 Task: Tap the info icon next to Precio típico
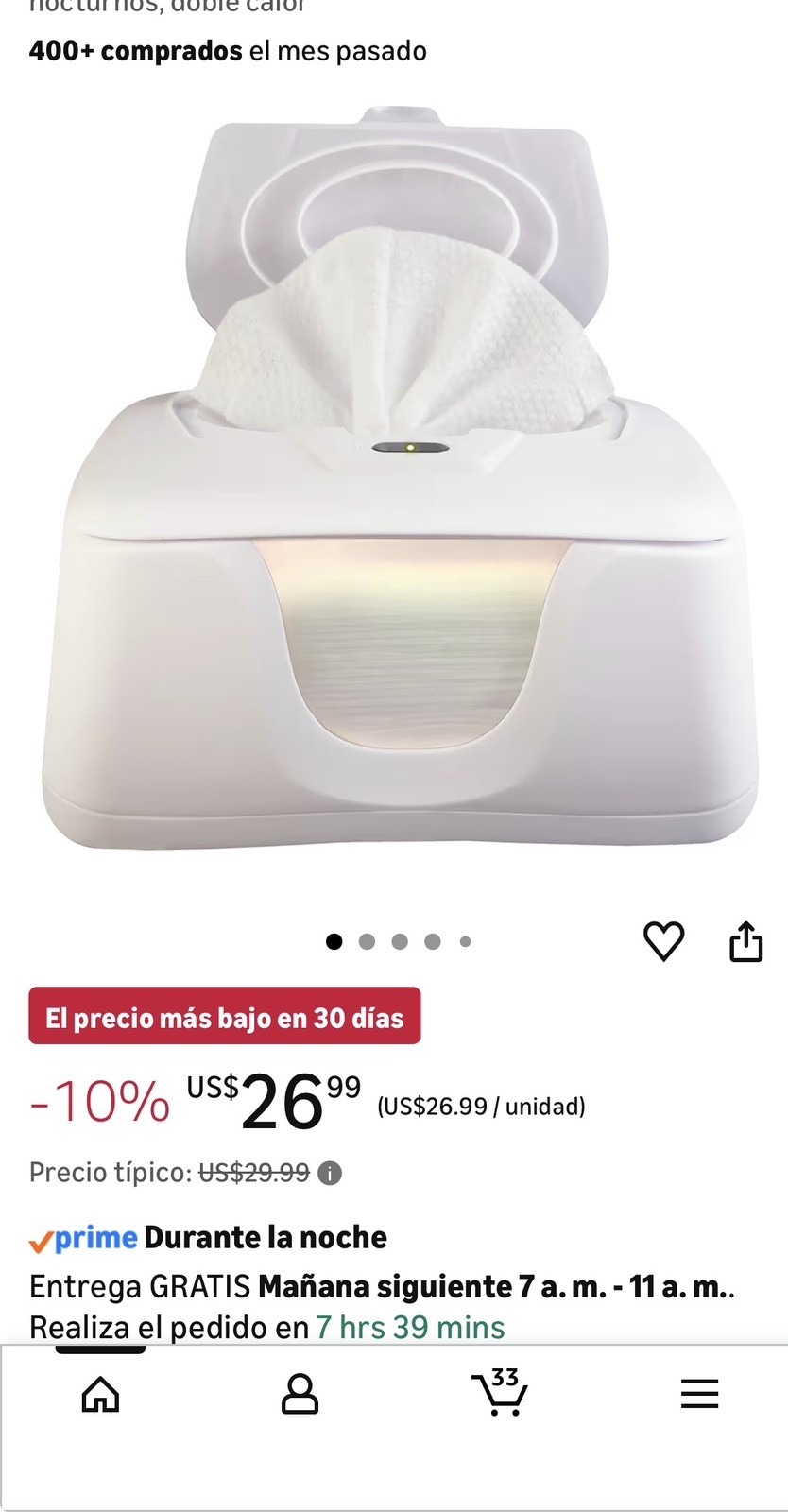coord(329,1174)
